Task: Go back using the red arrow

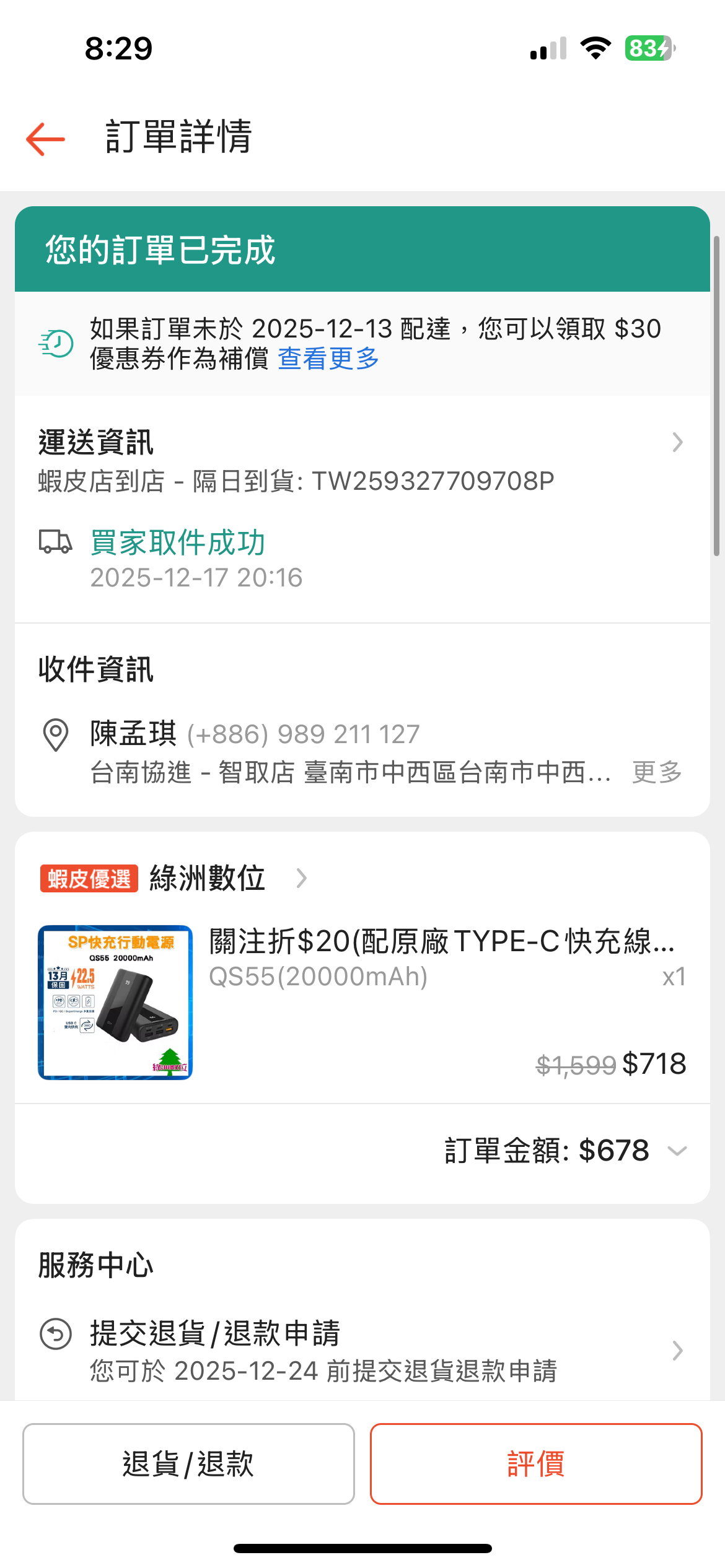Action: point(46,138)
